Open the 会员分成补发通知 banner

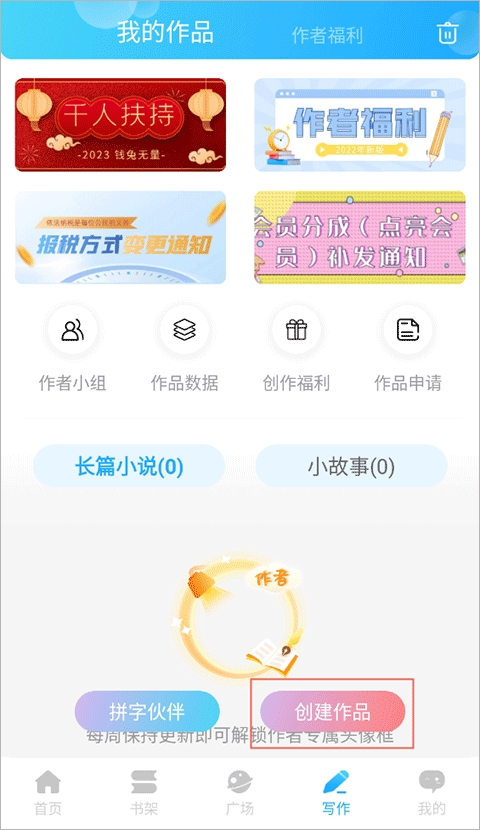(360, 238)
